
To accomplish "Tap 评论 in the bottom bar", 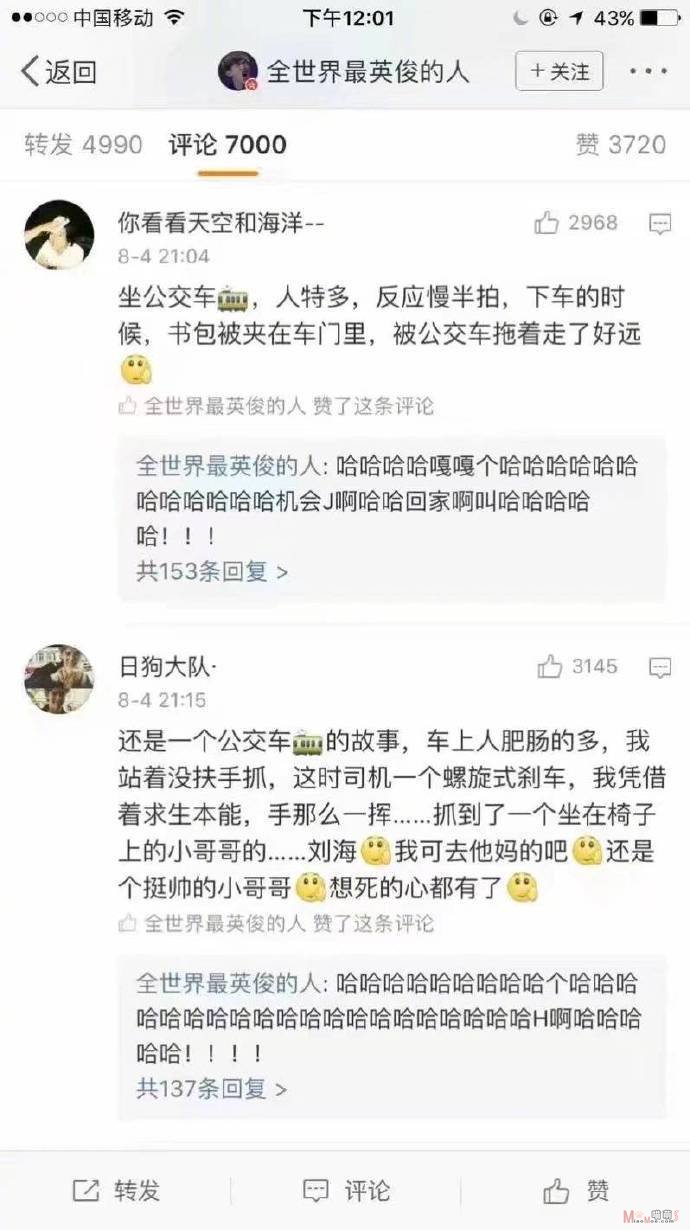I will click(346, 1190).
